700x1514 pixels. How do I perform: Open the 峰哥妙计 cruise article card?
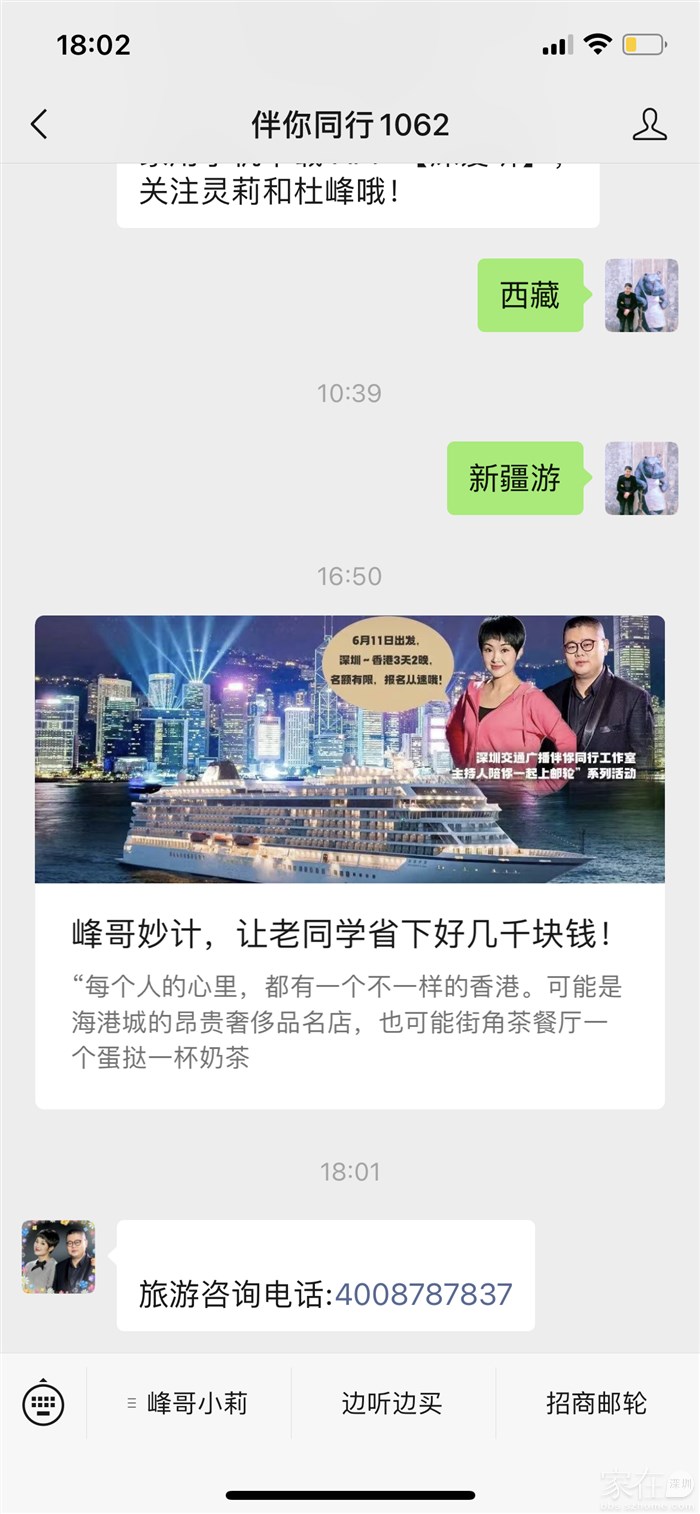tap(349, 861)
